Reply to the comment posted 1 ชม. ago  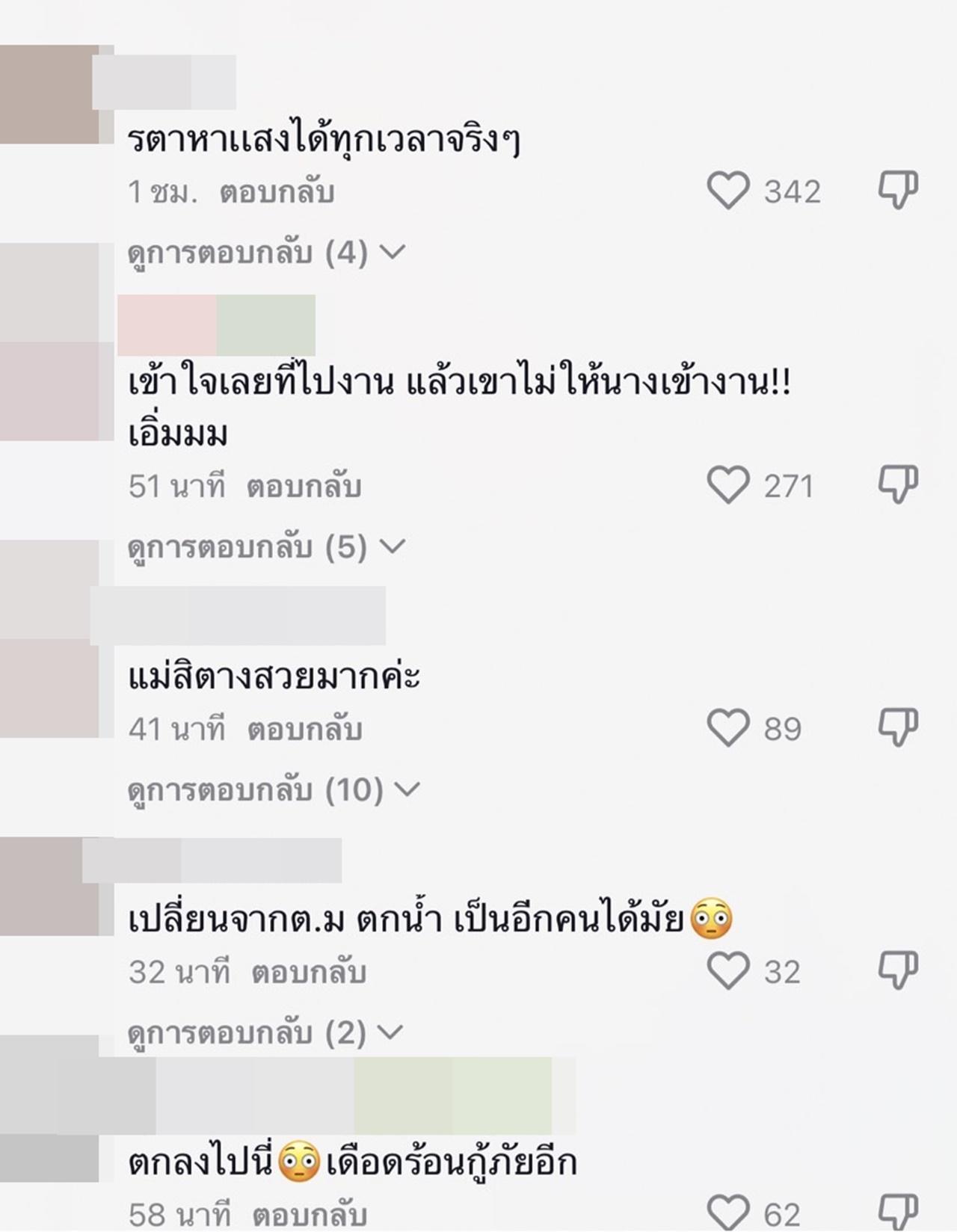point(277,193)
